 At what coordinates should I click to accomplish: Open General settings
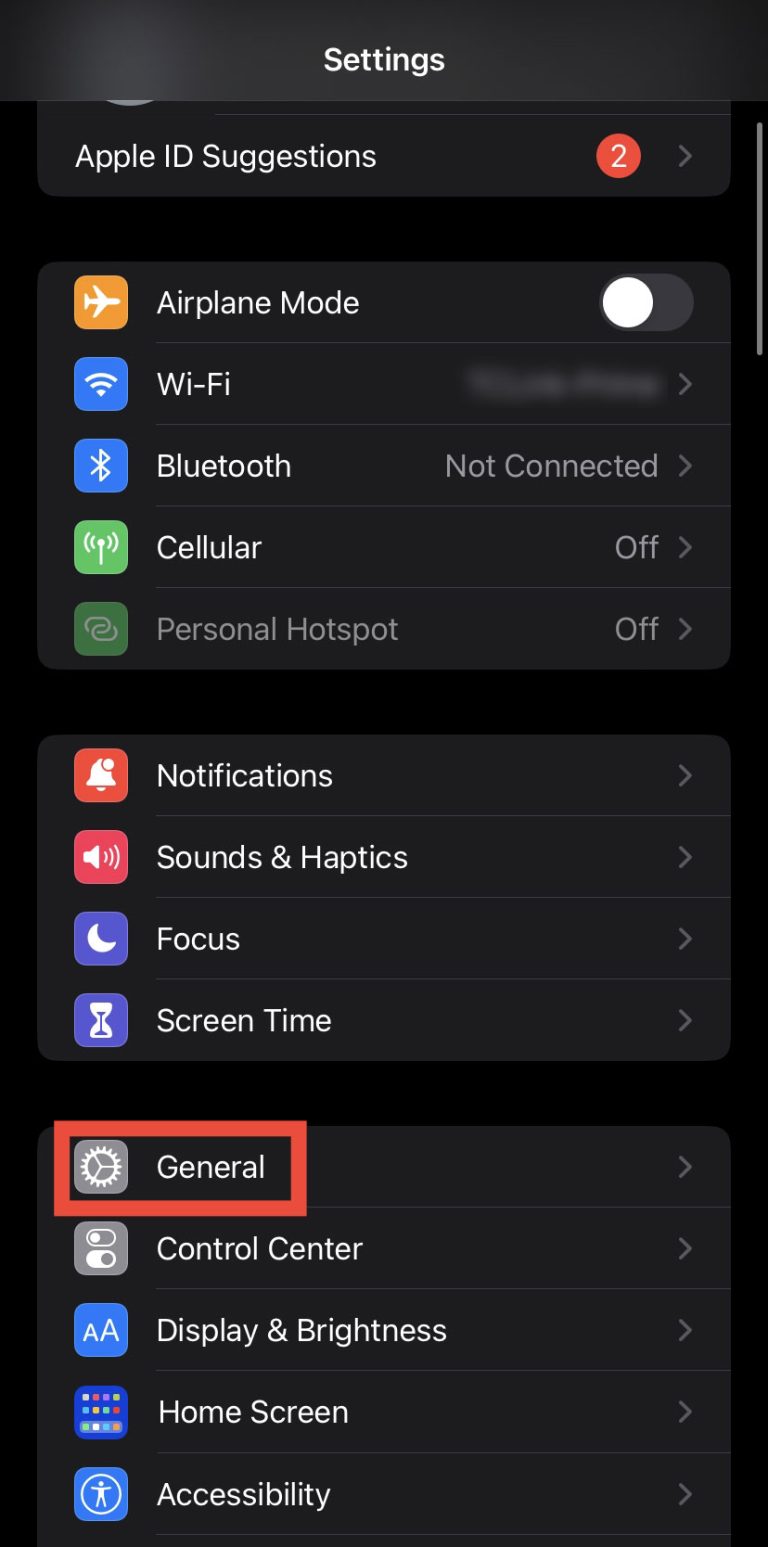click(x=383, y=1167)
